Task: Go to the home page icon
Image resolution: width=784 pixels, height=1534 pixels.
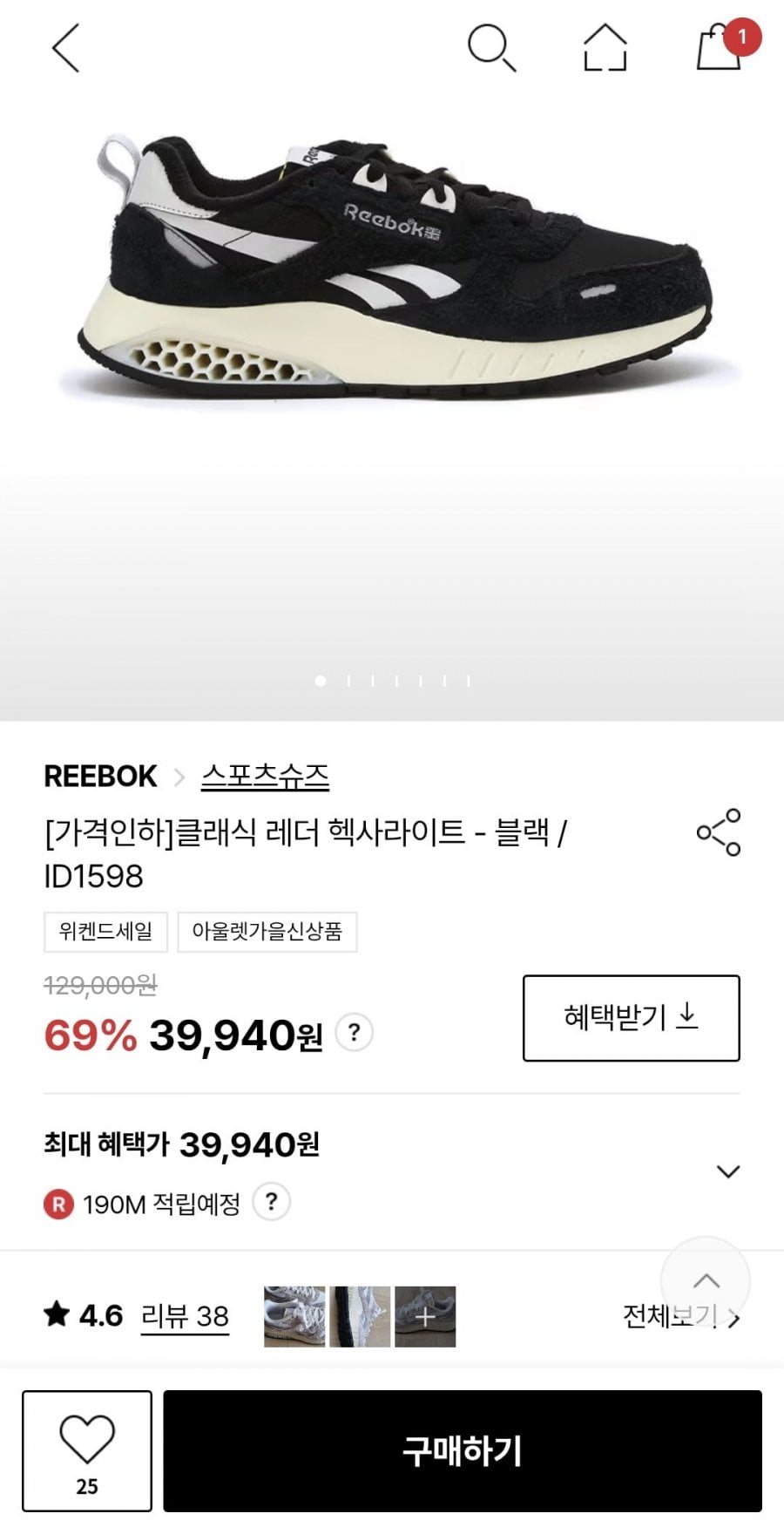Action: coord(605,47)
